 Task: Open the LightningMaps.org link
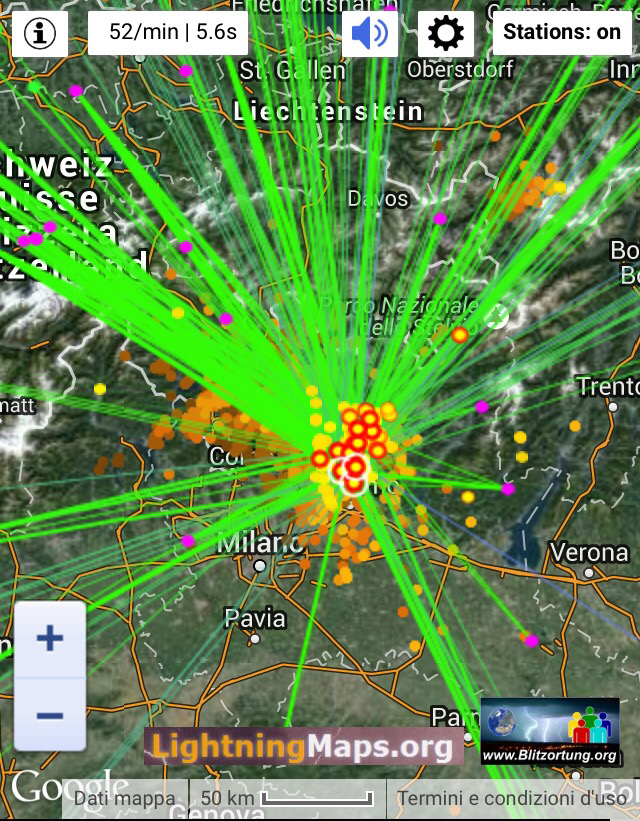[x=304, y=746]
